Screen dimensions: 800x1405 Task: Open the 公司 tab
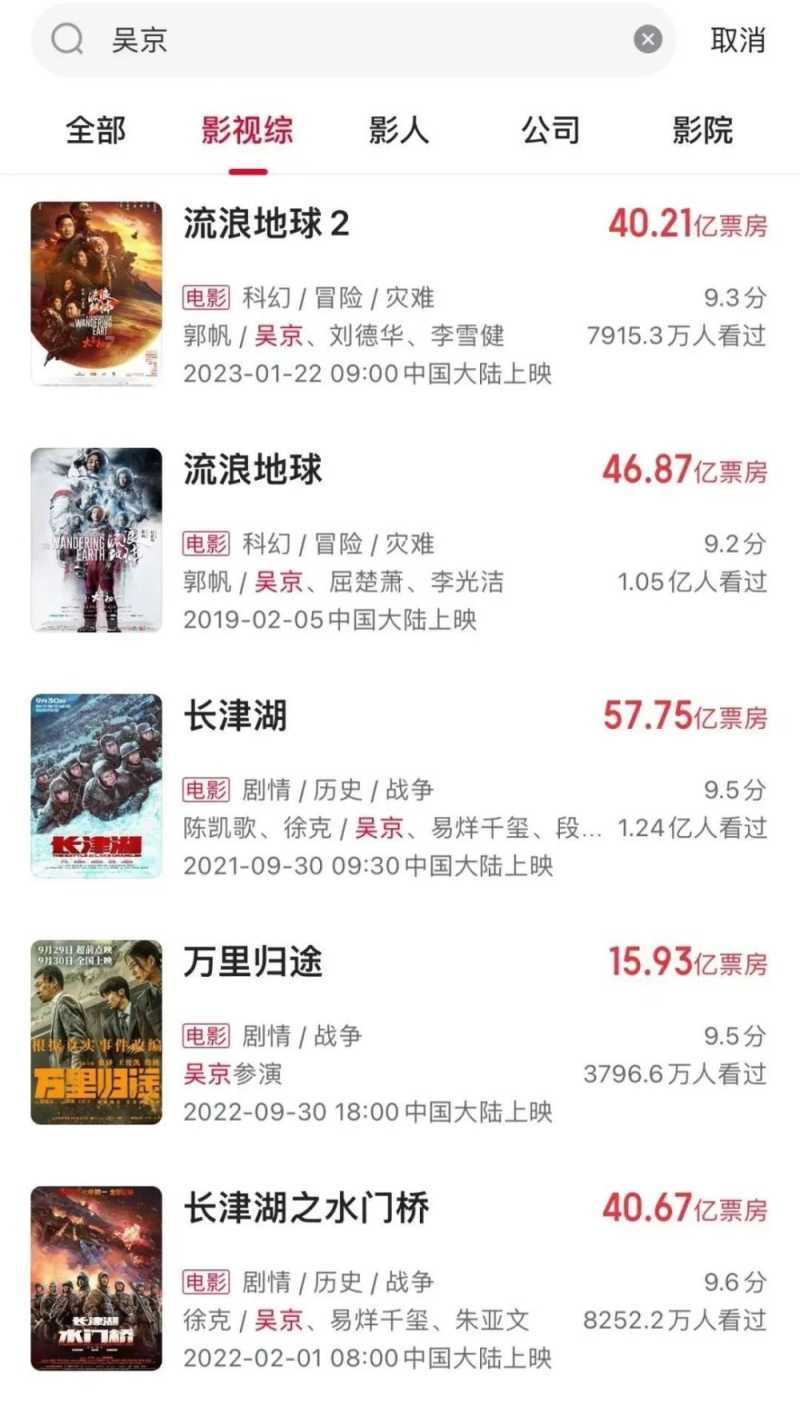pyautogui.click(x=550, y=130)
